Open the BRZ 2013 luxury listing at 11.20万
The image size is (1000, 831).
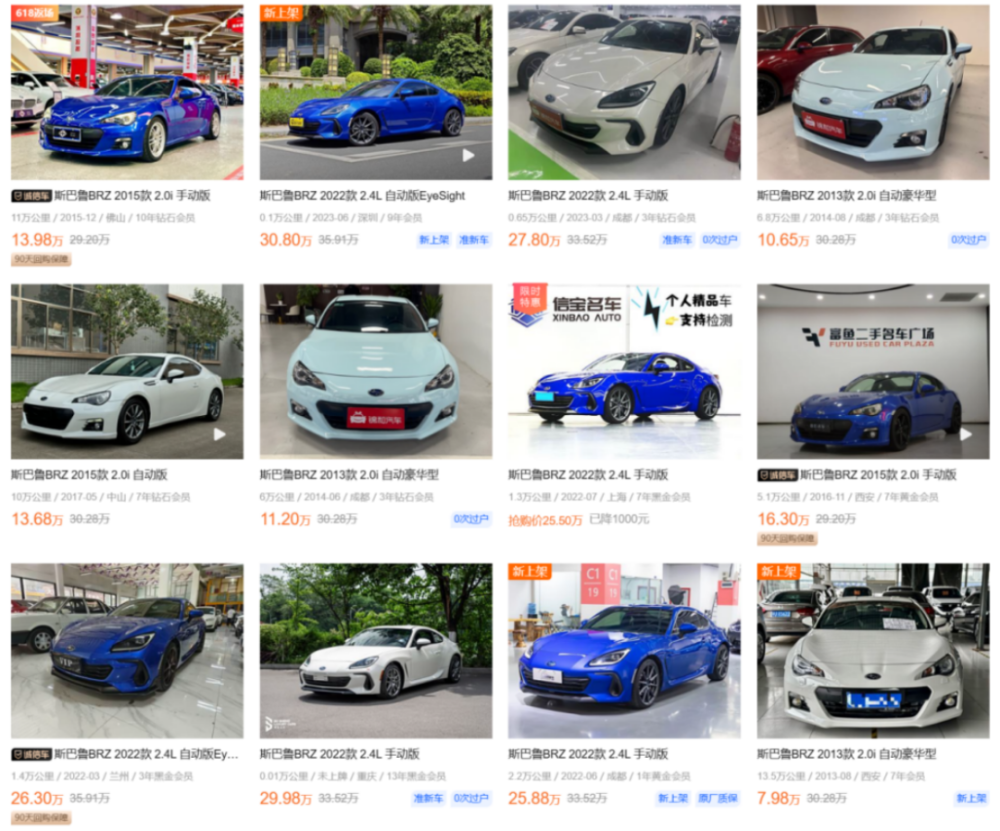375,372
